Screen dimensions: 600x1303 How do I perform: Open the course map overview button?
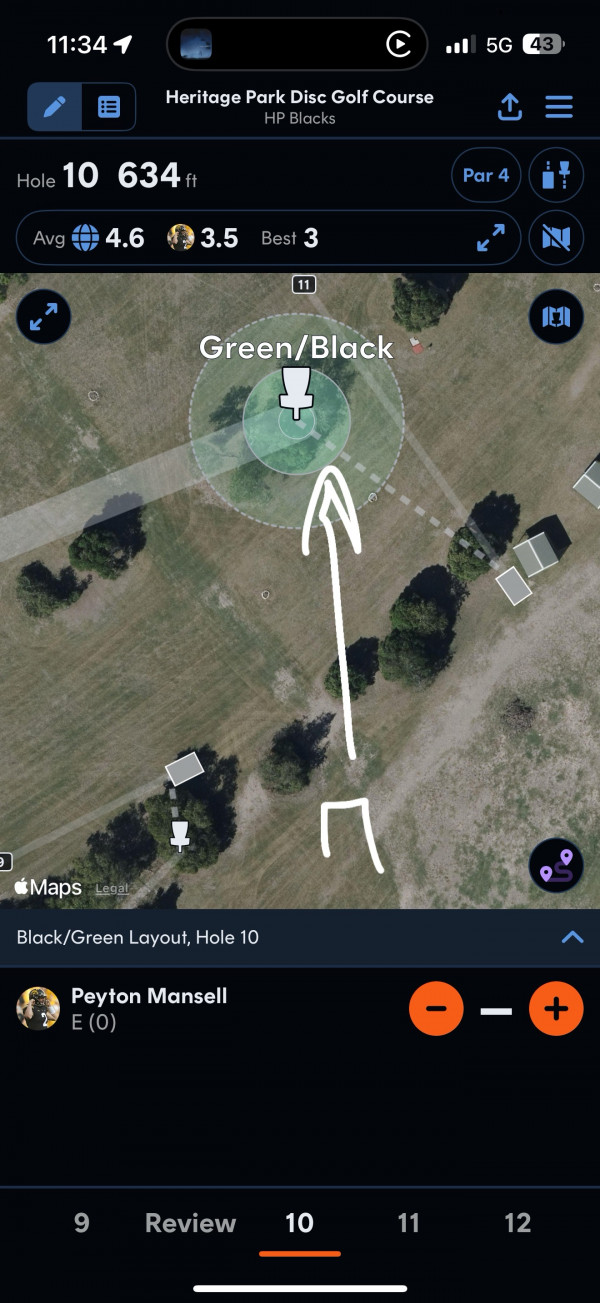pyautogui.click(x=555, y=317)
